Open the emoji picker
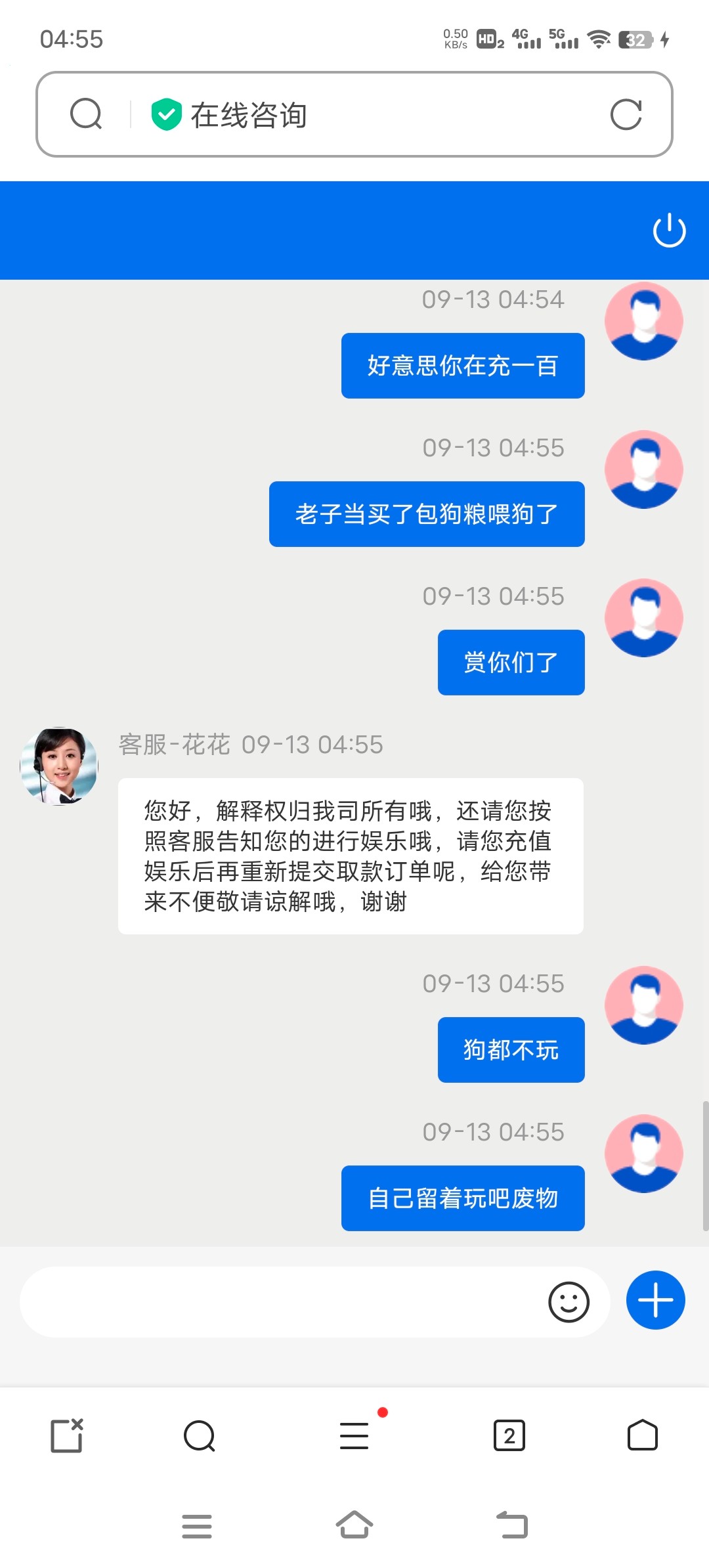This screenshot has width=709, height=1568. 569,1302
